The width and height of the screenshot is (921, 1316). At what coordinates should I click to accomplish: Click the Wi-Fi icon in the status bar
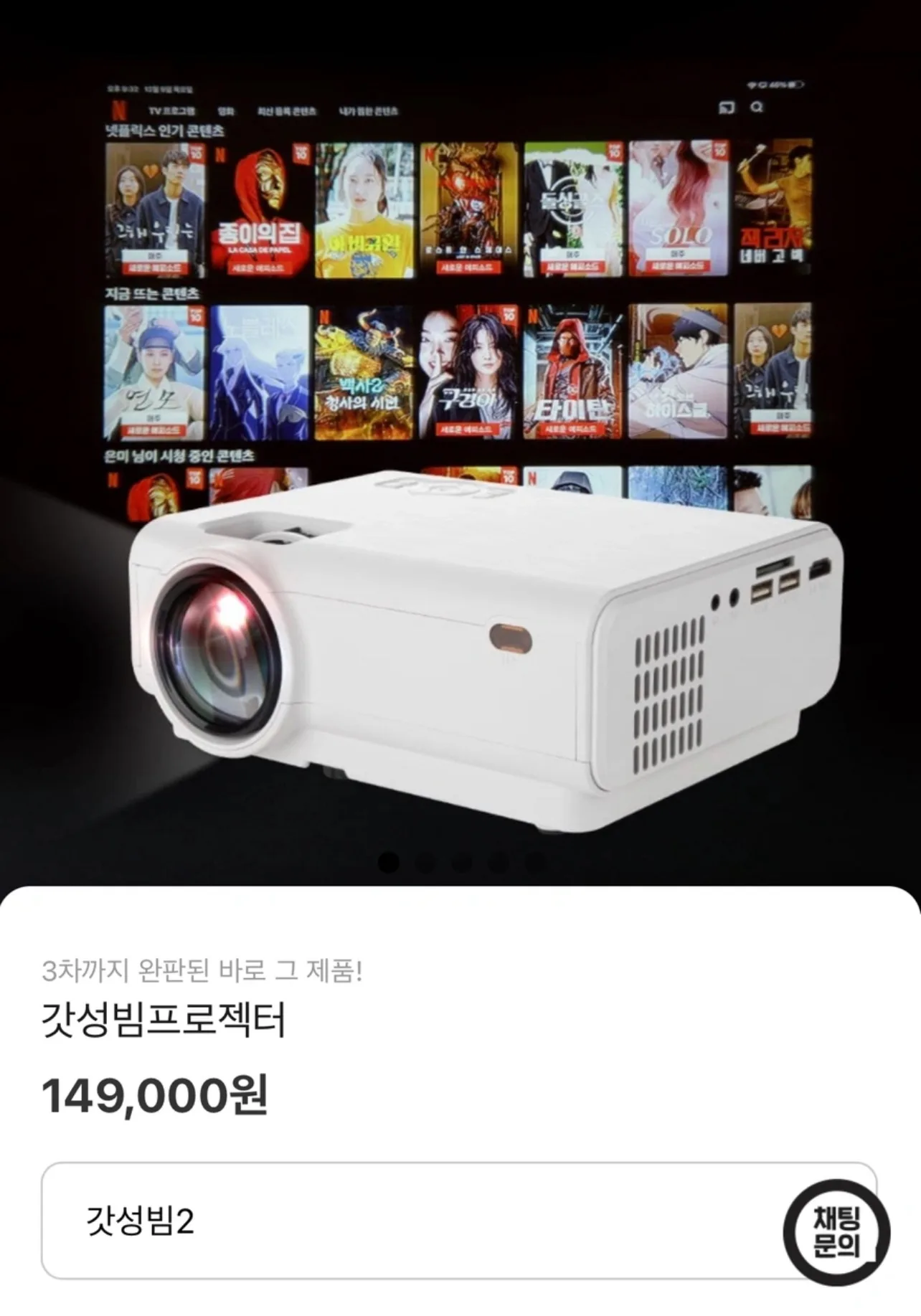[752, 84]
